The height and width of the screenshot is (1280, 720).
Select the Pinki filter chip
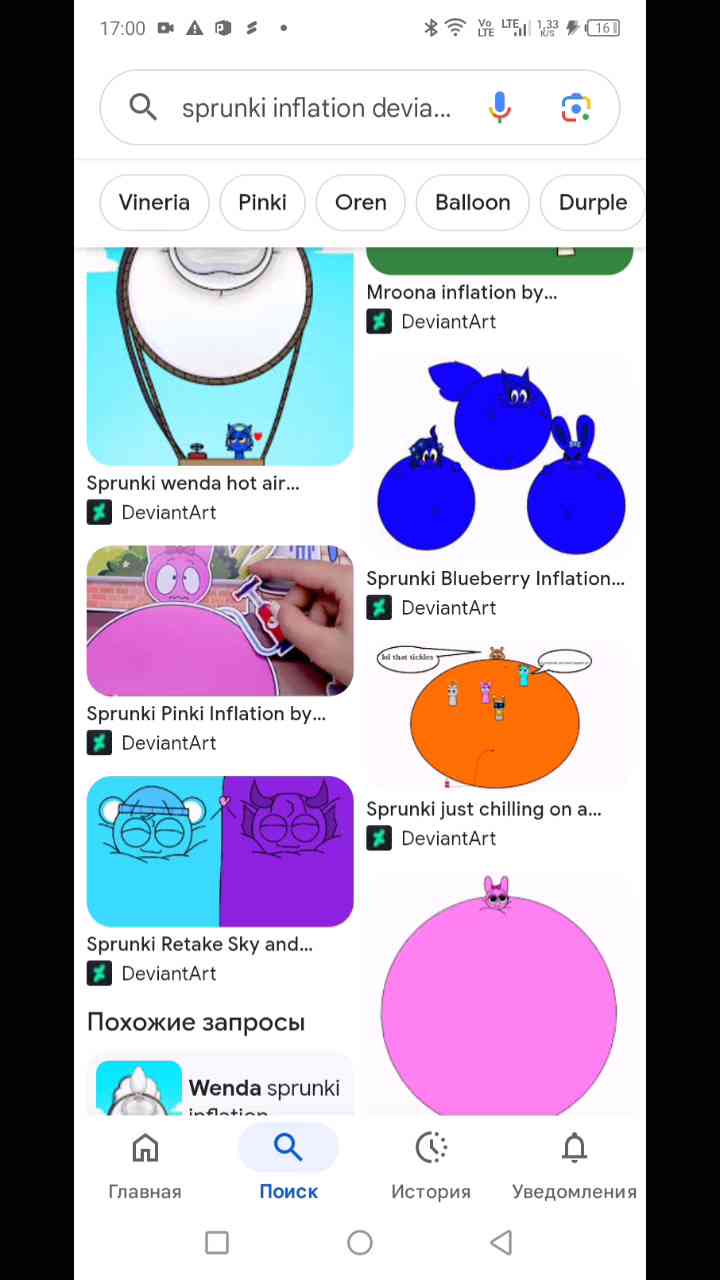(262, 202)
